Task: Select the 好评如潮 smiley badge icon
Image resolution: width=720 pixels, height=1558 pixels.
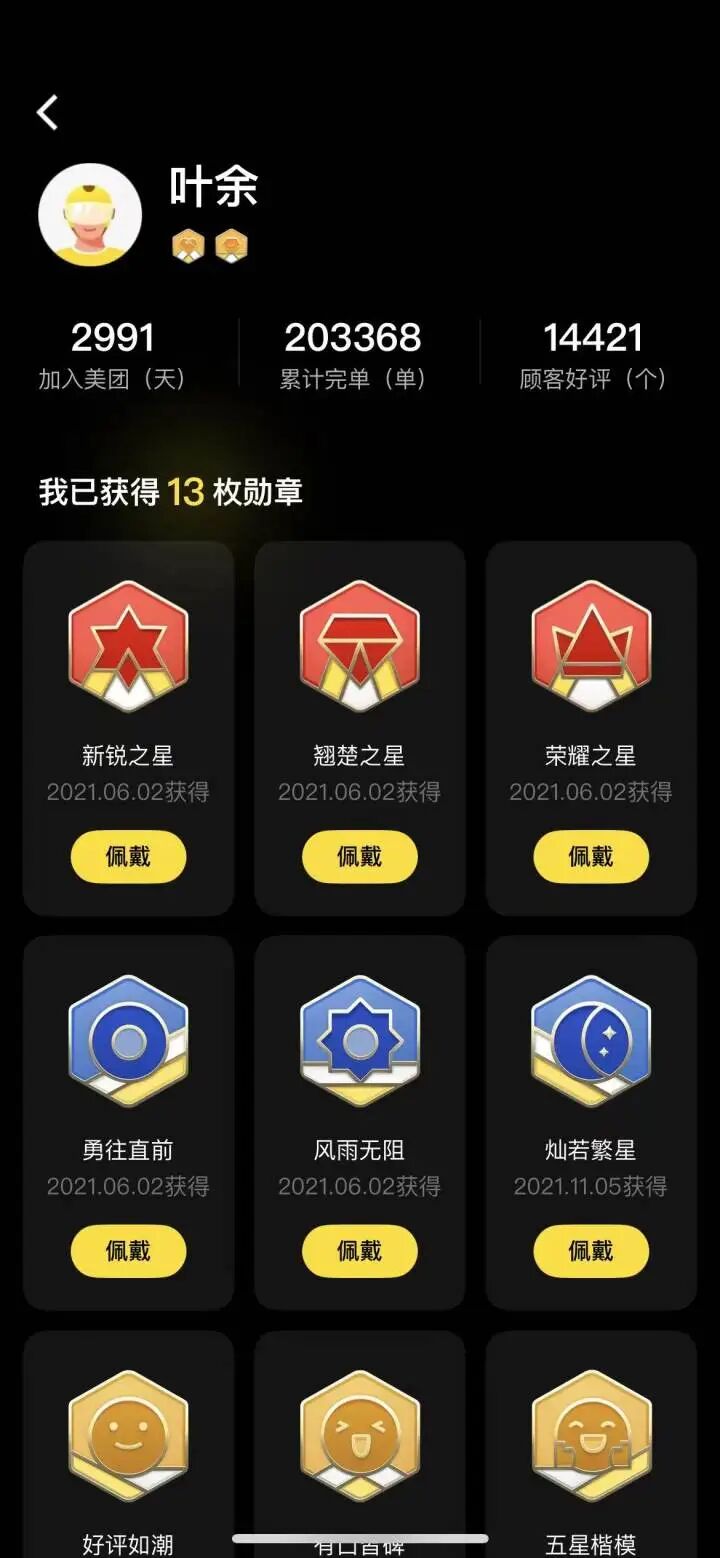Action: pyautogui.click(x=127, y=1434)
